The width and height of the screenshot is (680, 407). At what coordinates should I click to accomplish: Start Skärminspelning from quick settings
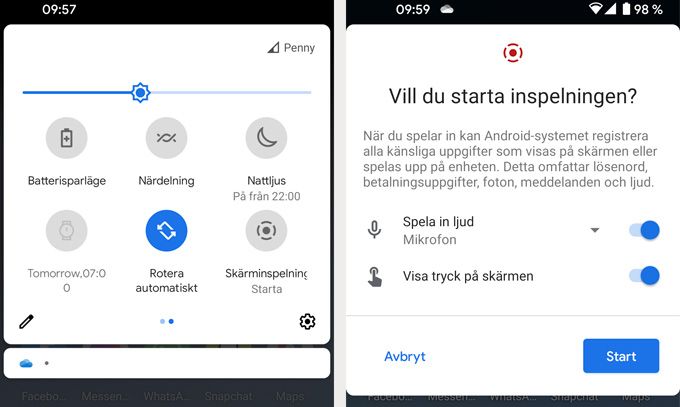coord(266,231)
